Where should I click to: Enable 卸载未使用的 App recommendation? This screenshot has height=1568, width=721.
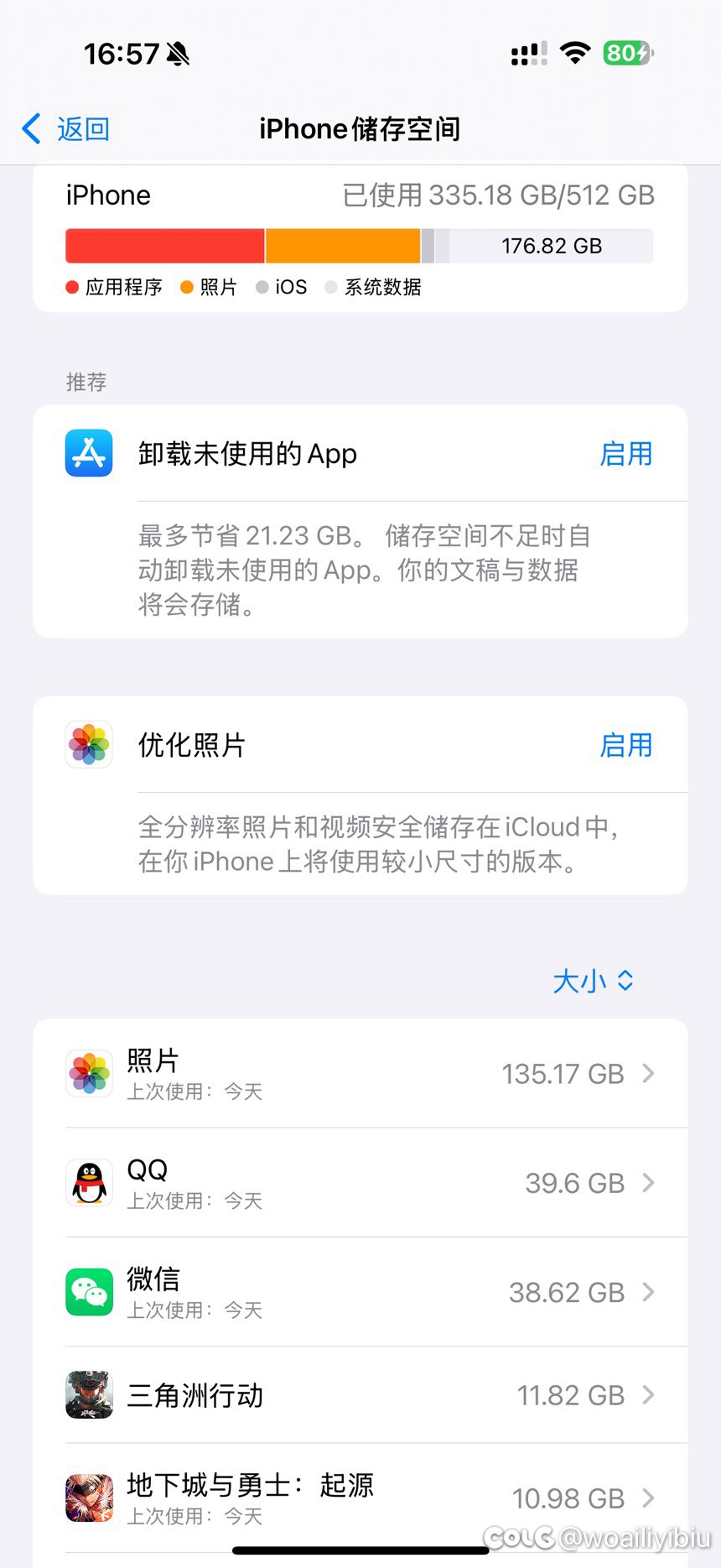coord(625,454)
